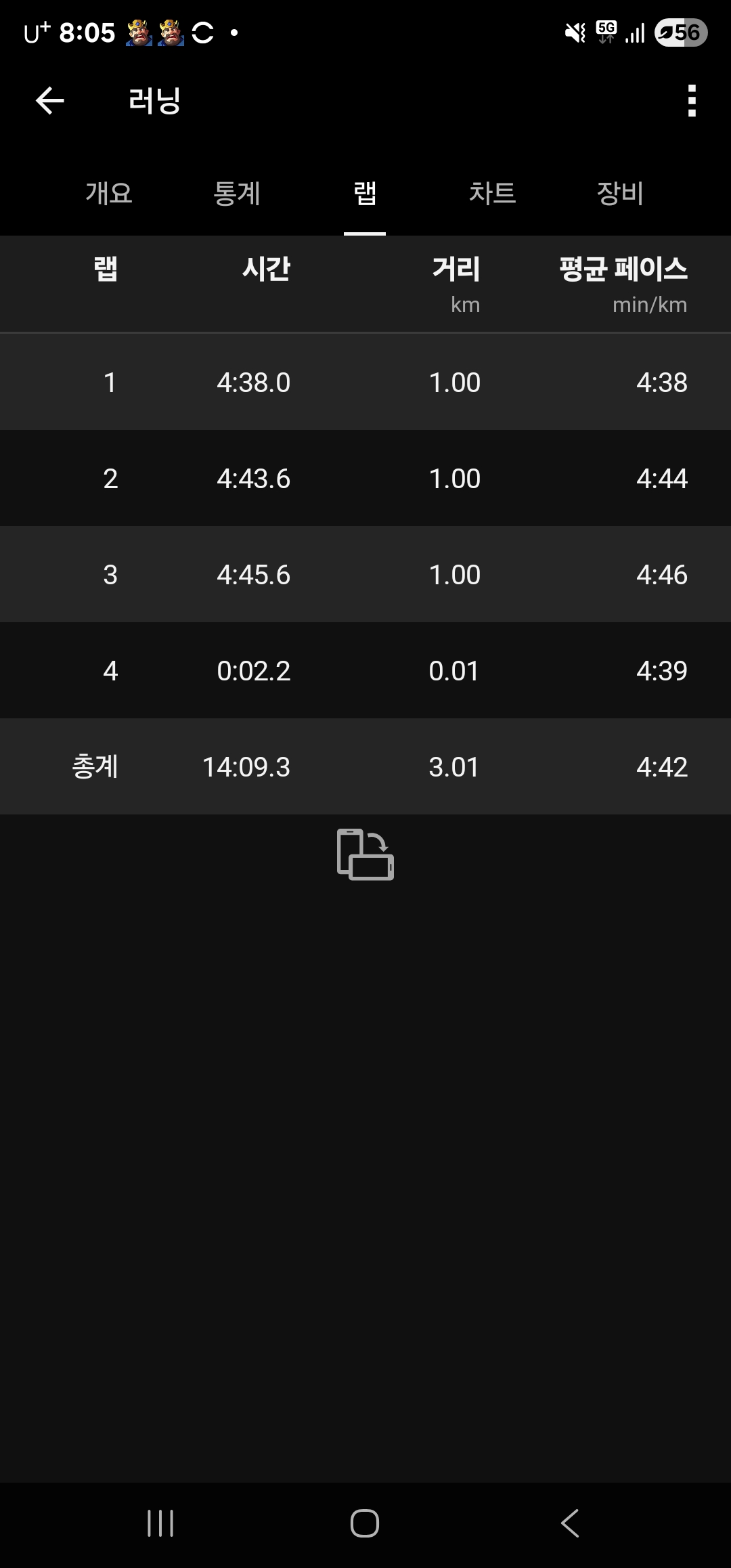
Task: Go to the home screen
Action: point(365,1523)
